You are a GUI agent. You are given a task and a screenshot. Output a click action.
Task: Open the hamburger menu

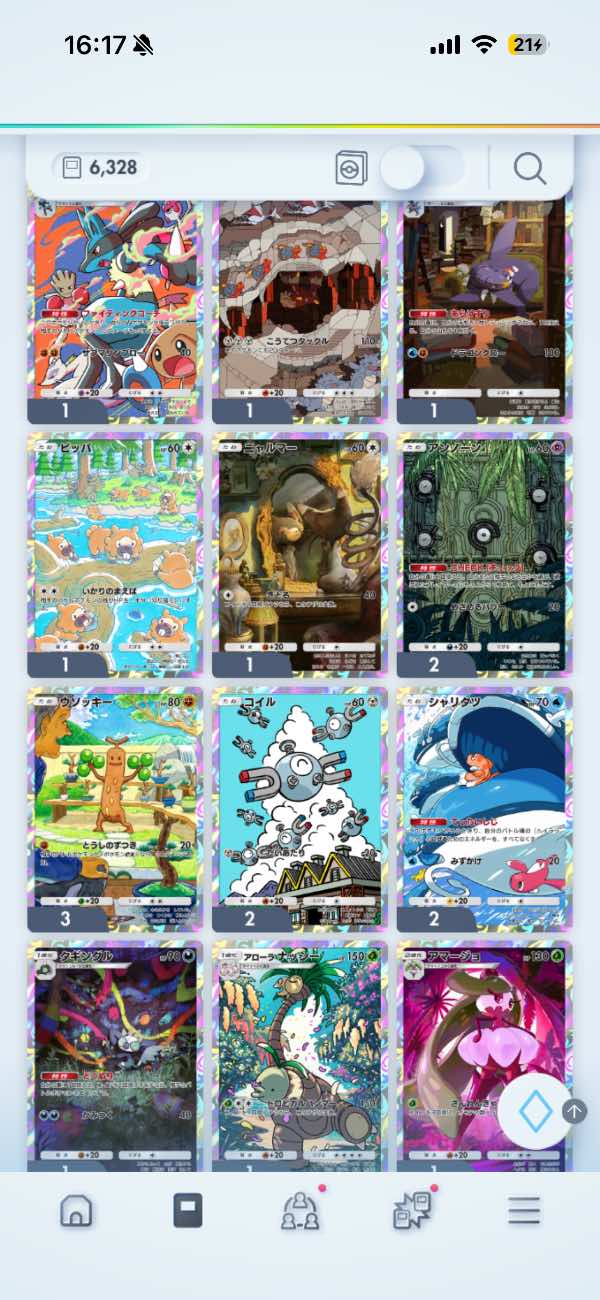tap(524, 1211)
